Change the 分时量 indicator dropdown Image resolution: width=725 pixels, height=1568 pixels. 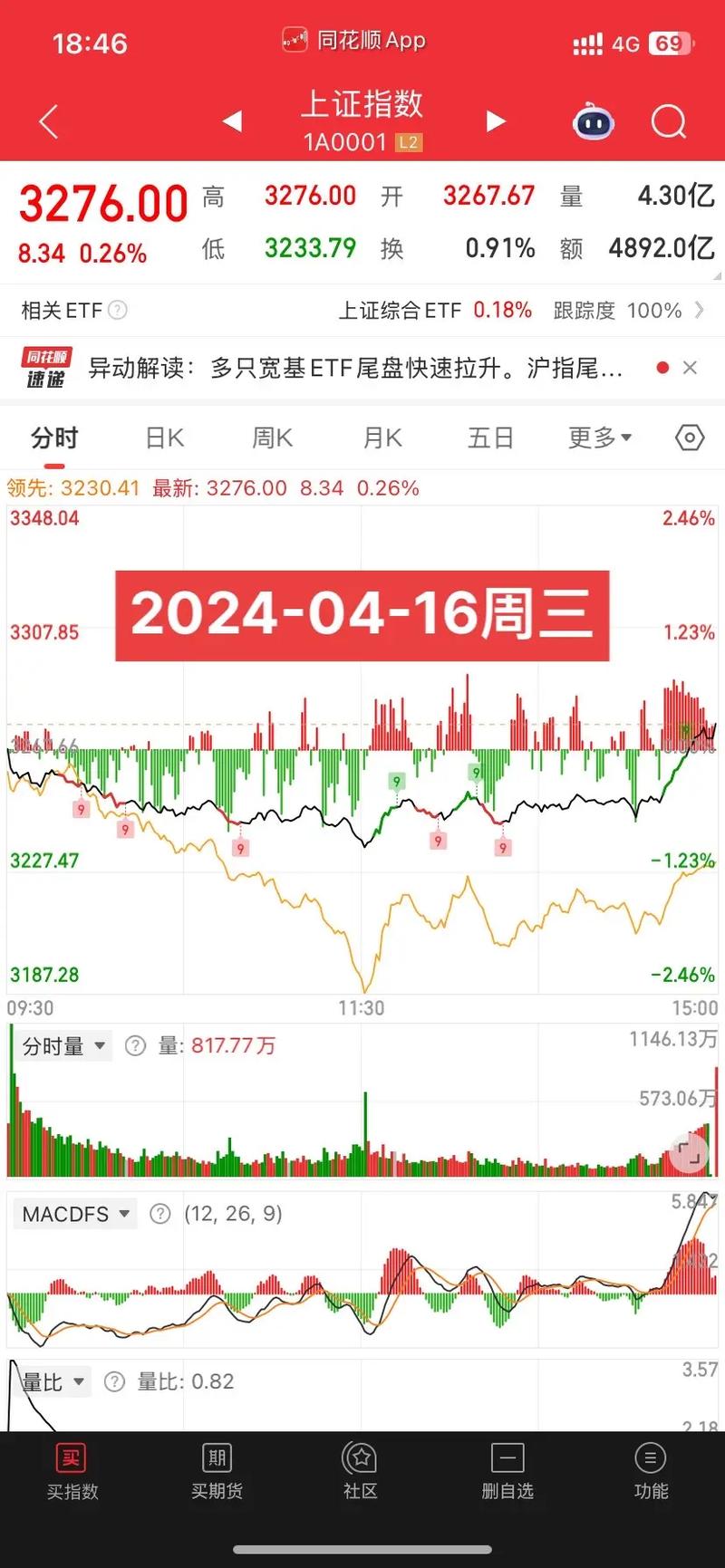tap(63, 1046)
